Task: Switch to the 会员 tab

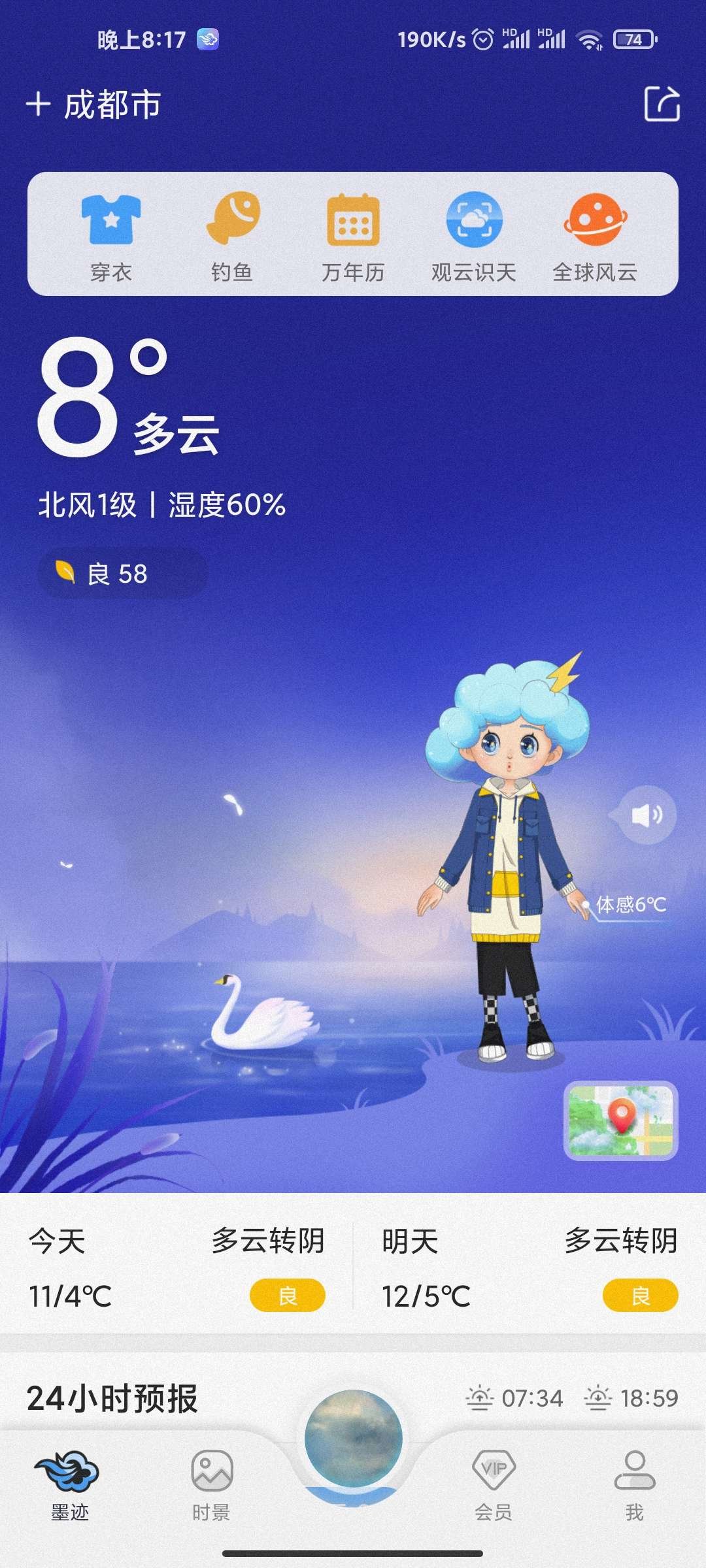Action: tap(494, 1484)
